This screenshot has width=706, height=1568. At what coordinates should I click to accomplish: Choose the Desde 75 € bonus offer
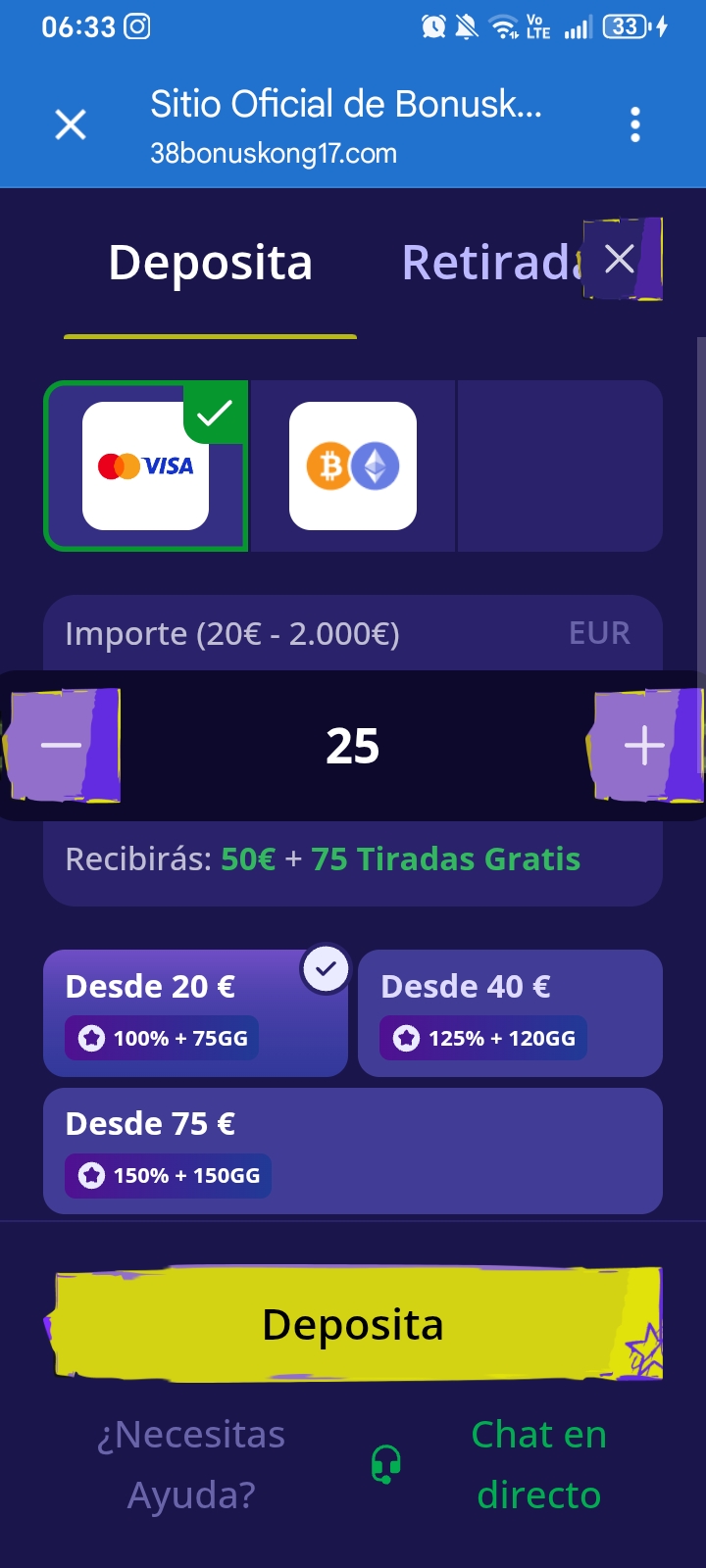[x=353, y=1151]
